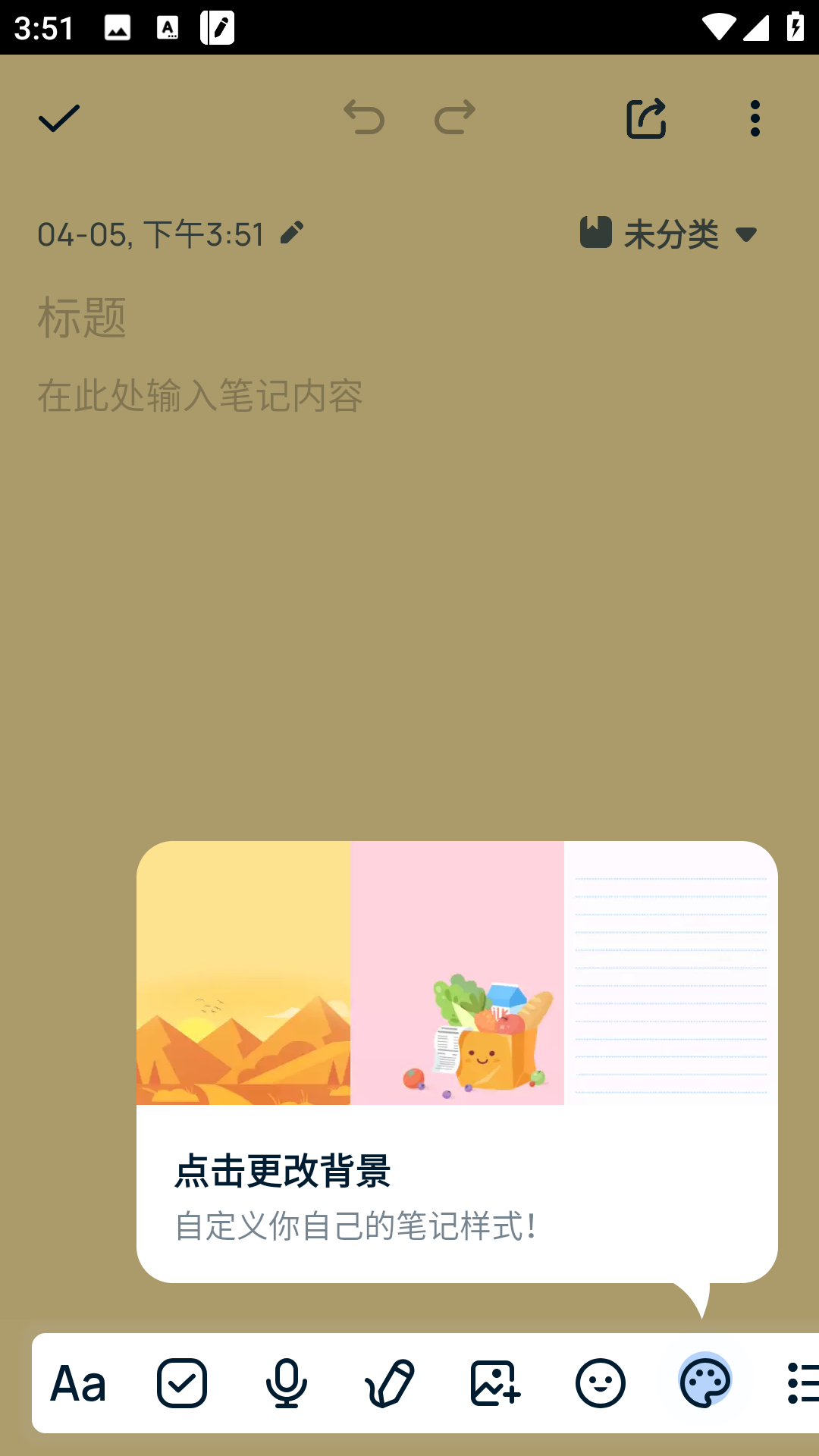Expand the 未分类 category dropdown

click(x=670, y=234)
